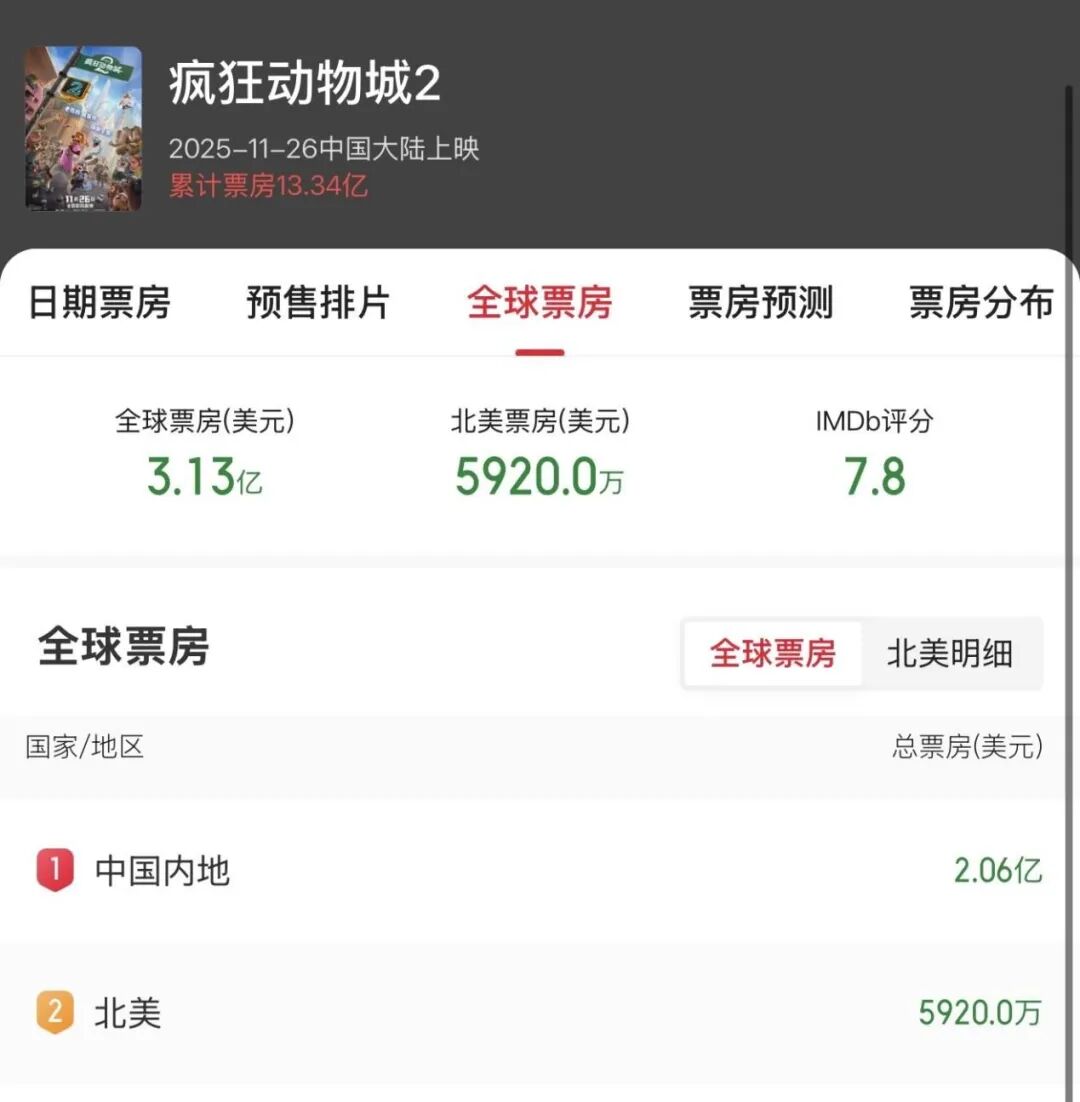Select the 全球票房 segmented option
This screenshot has width=1080, height=1102.
[771, 654]
